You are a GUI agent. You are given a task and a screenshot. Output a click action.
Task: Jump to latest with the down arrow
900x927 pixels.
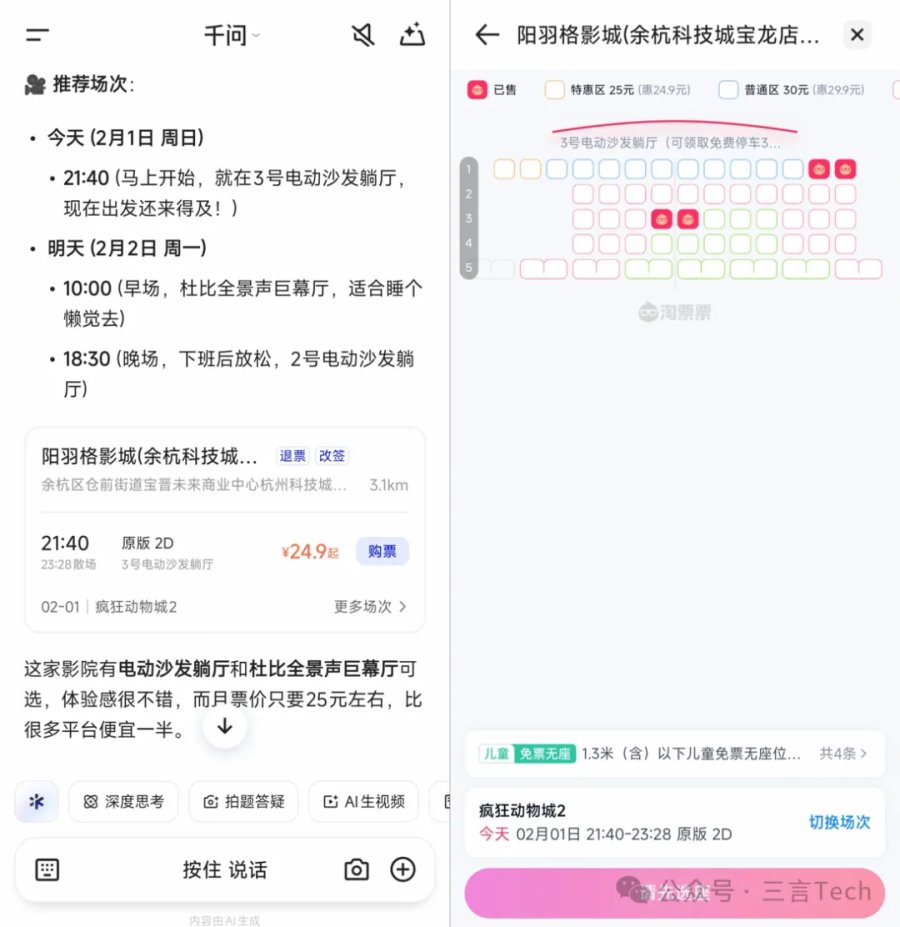click(x=224, y=727)
